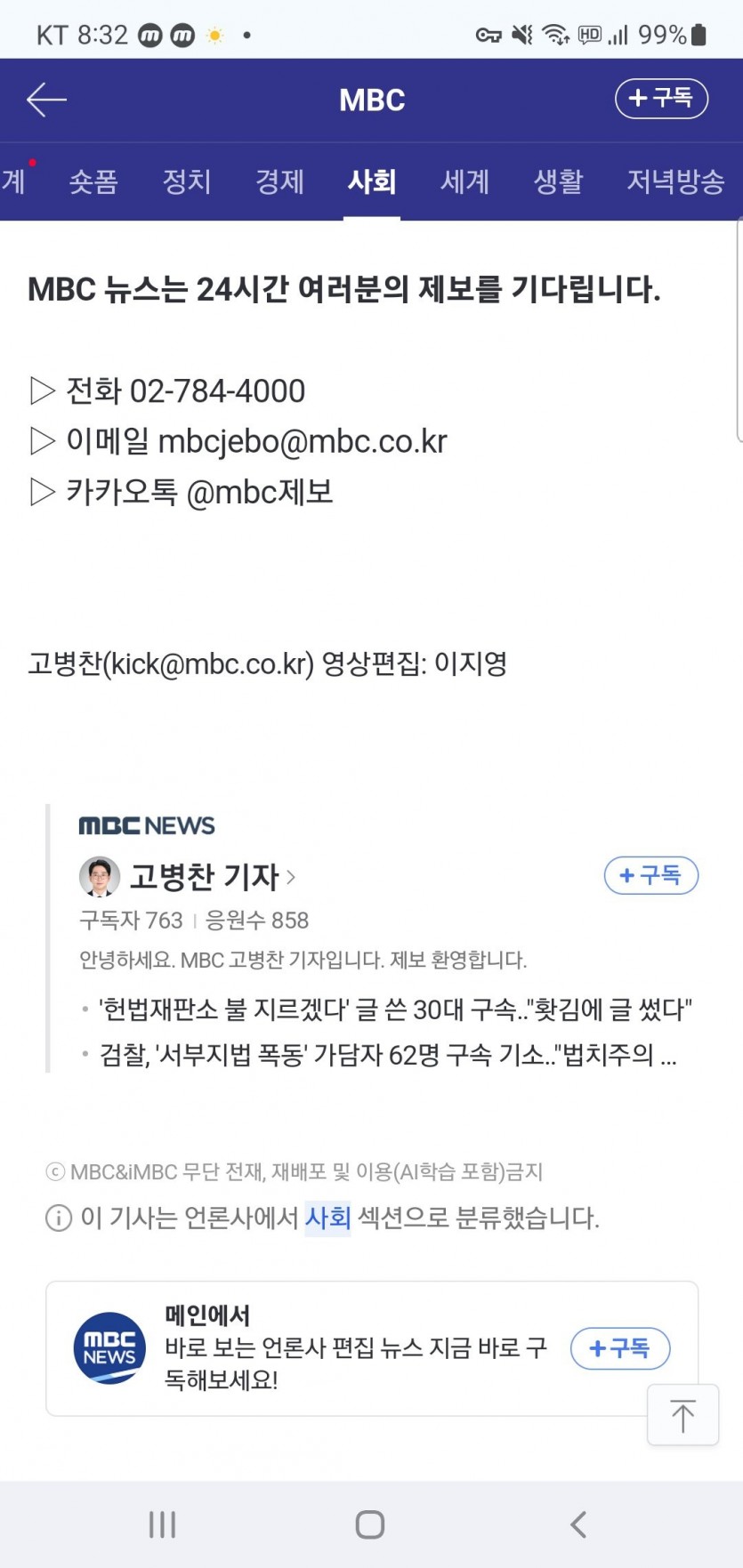The height and width of the screenshot is (1568, 743).
Task: Switch to the 정치 tab
Action: [187, 181]
